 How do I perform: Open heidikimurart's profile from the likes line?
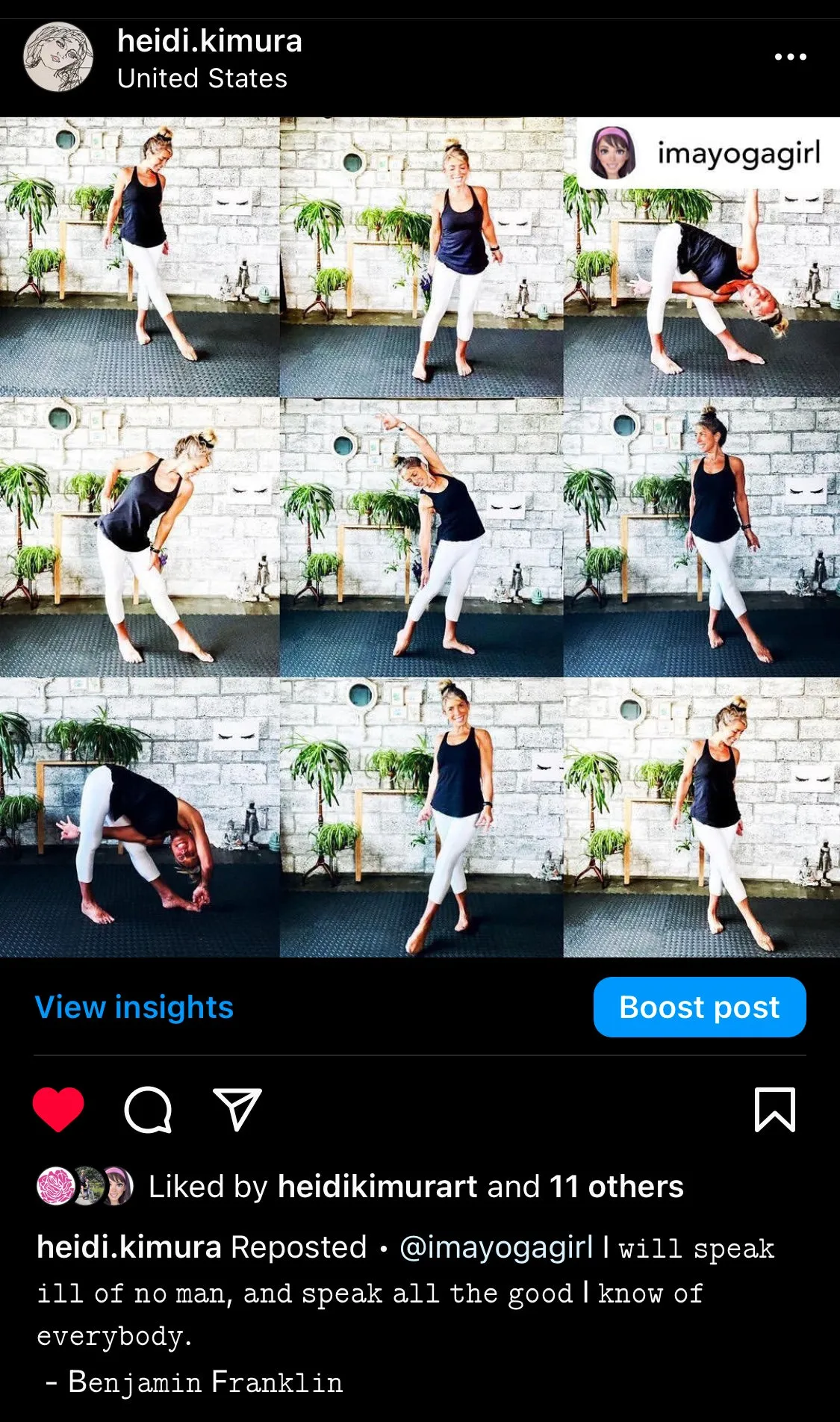coord(377,1187)
